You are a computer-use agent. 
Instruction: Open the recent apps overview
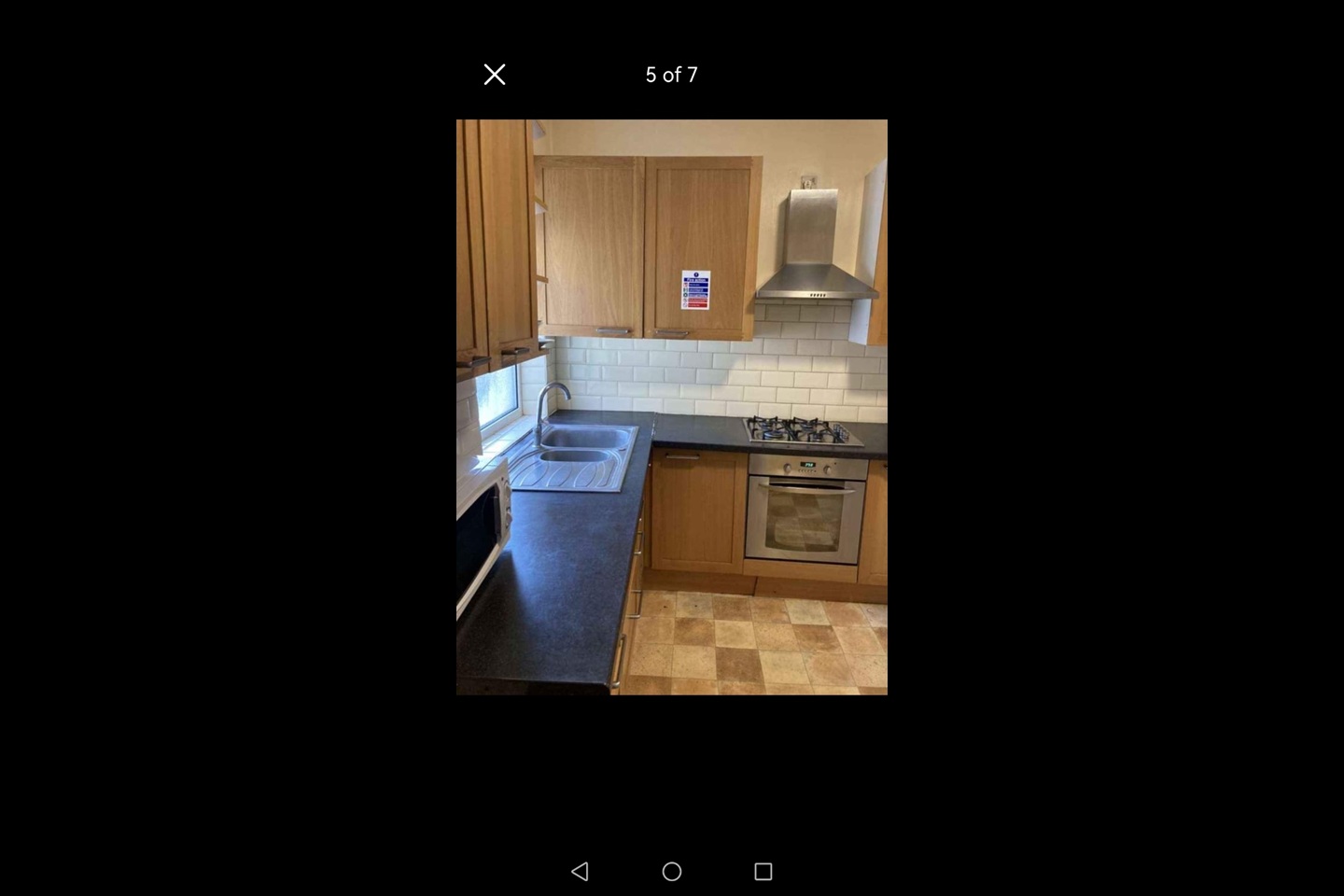[763, 871]
